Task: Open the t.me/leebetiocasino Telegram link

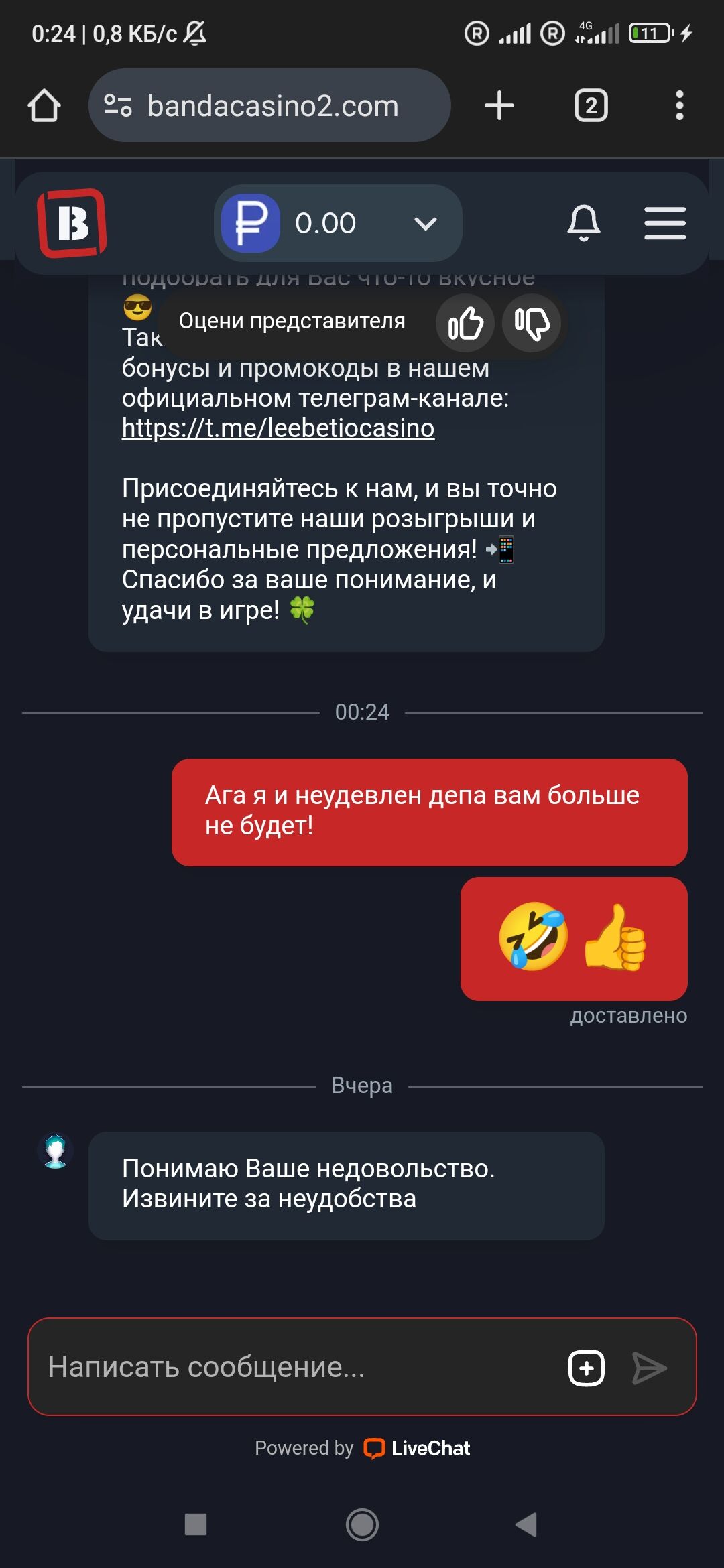Action: [x=278, y=428]
